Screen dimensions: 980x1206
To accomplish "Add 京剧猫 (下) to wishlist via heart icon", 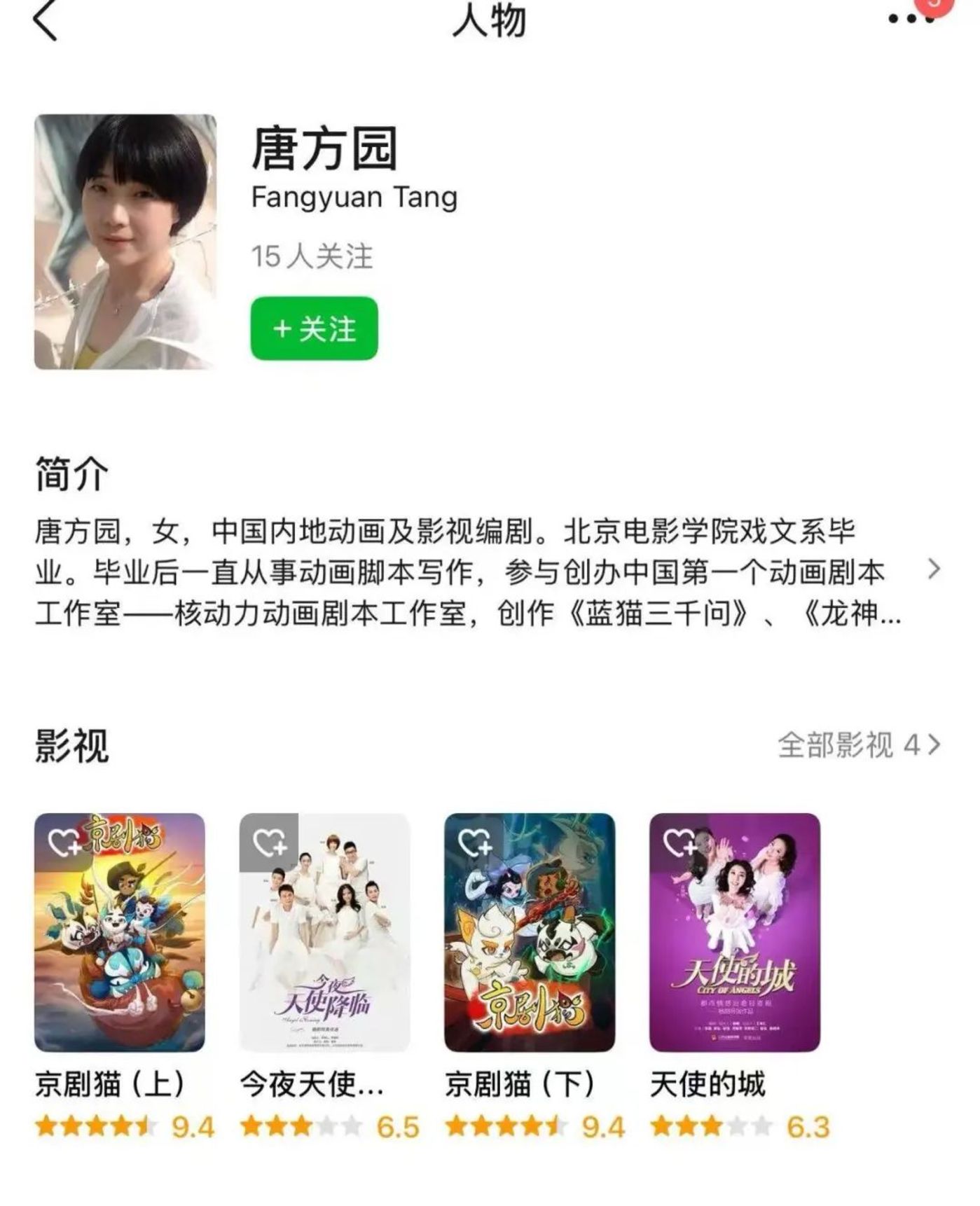I will tap(474, 843).
